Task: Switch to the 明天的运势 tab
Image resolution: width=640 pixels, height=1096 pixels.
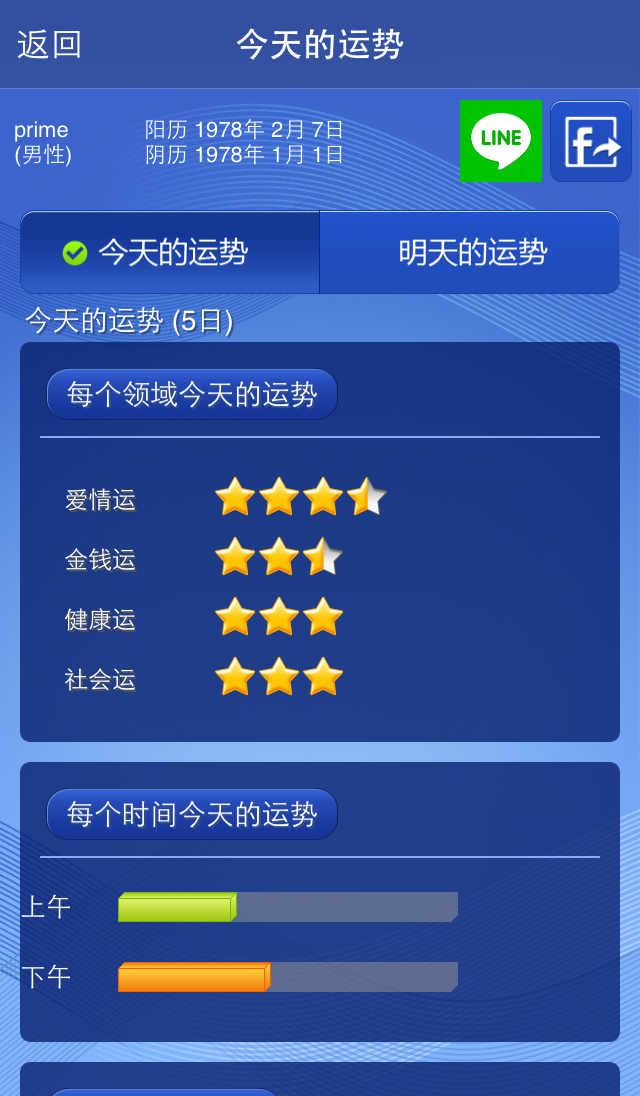Action: coord(470,252)
